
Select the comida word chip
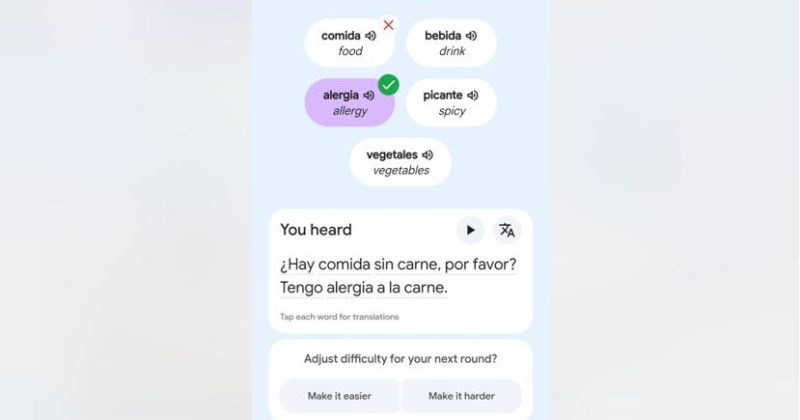pyautogui.click(x=349, y=43)
